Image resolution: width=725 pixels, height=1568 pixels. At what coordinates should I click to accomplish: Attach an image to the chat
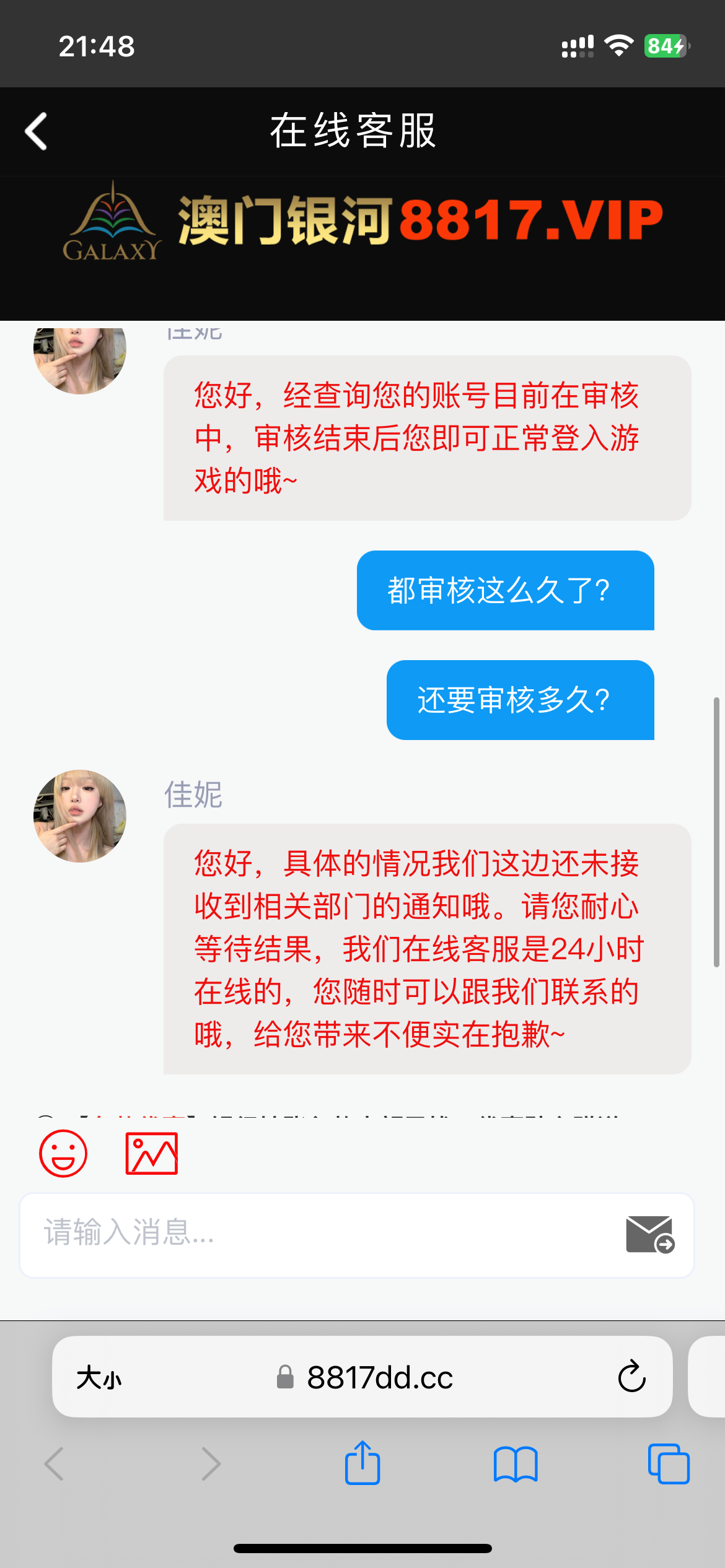coord(152,1153)
